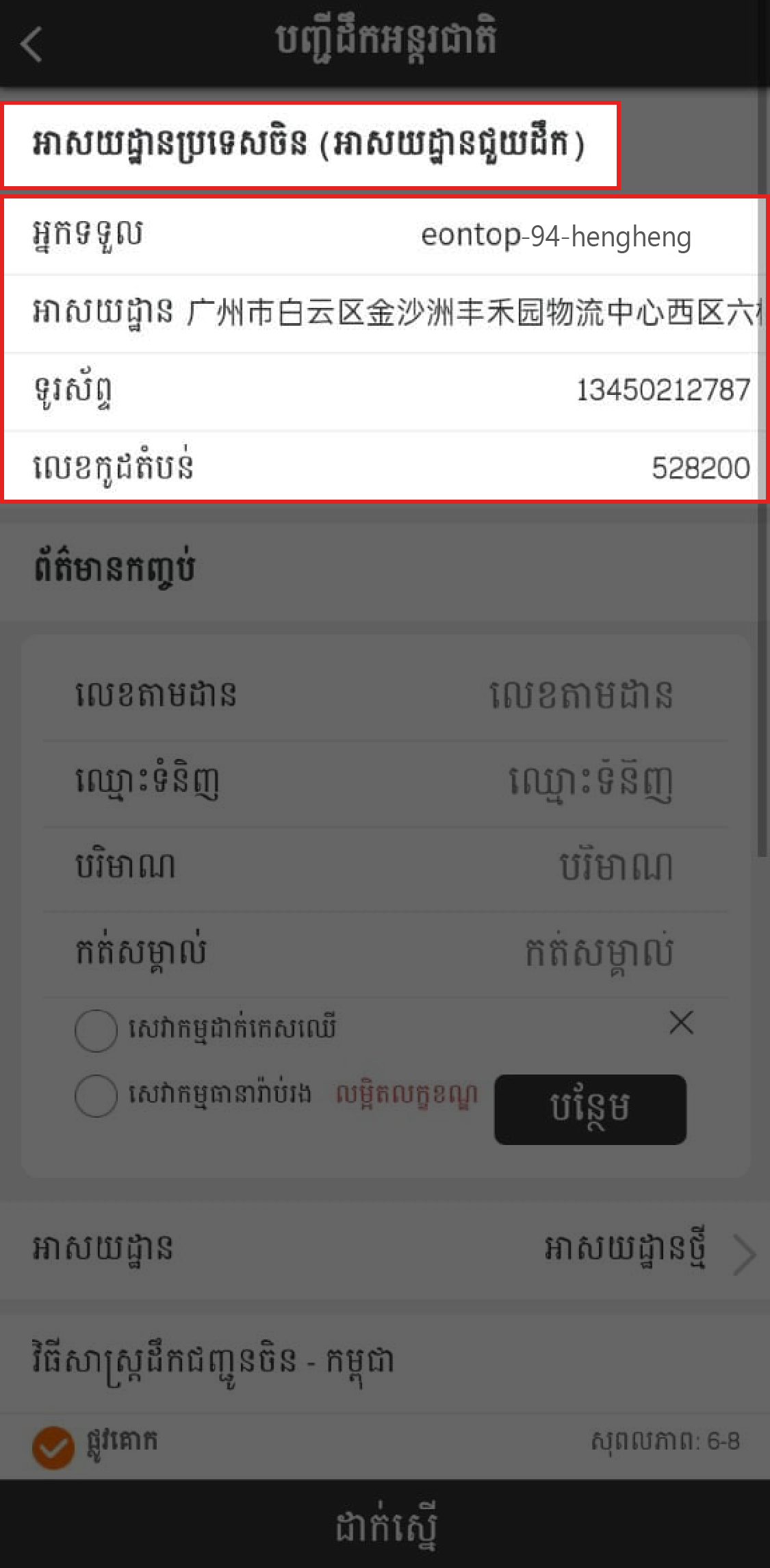
Task: Open the អាសយដ្ឋានថ្មី new address row
Action: [x=385, y=1250]
